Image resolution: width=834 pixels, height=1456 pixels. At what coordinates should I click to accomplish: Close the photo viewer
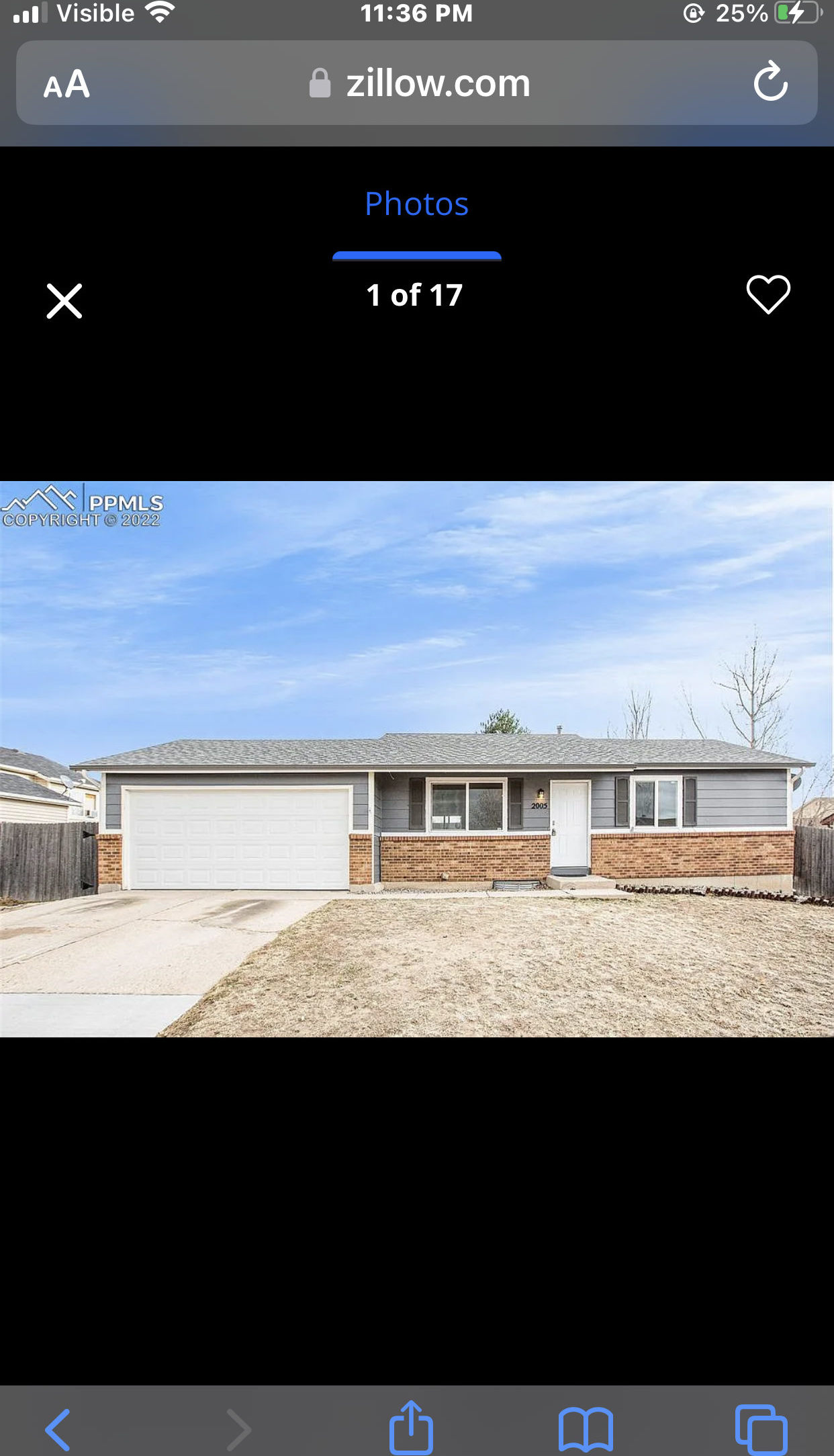(64, 300)
